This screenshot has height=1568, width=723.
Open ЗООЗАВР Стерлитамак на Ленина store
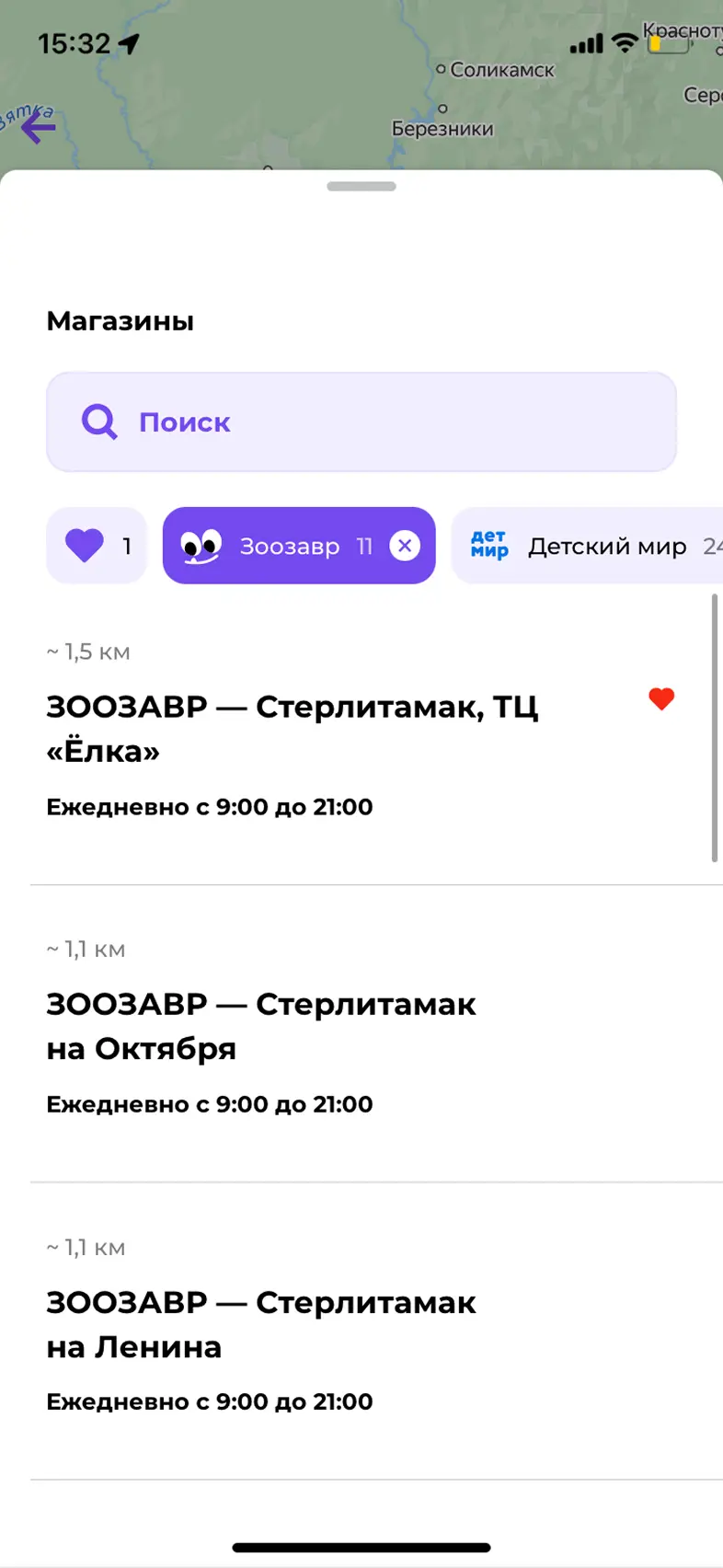pyautogui.click(x=261, y=1324)
